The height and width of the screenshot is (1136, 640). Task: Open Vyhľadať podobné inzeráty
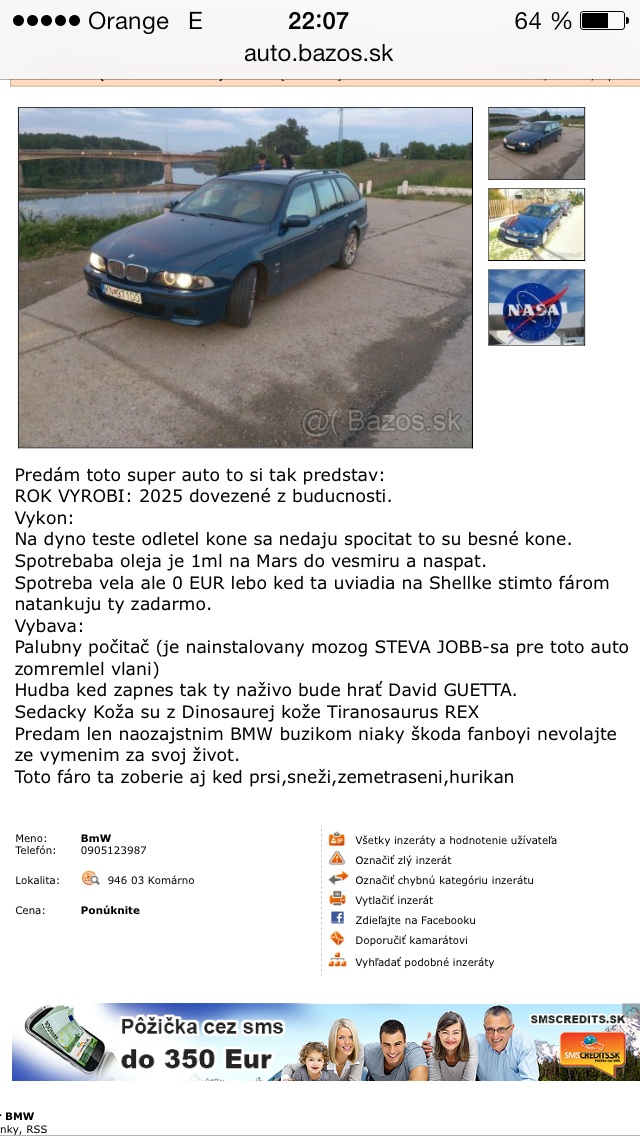[x=424, y=962]
